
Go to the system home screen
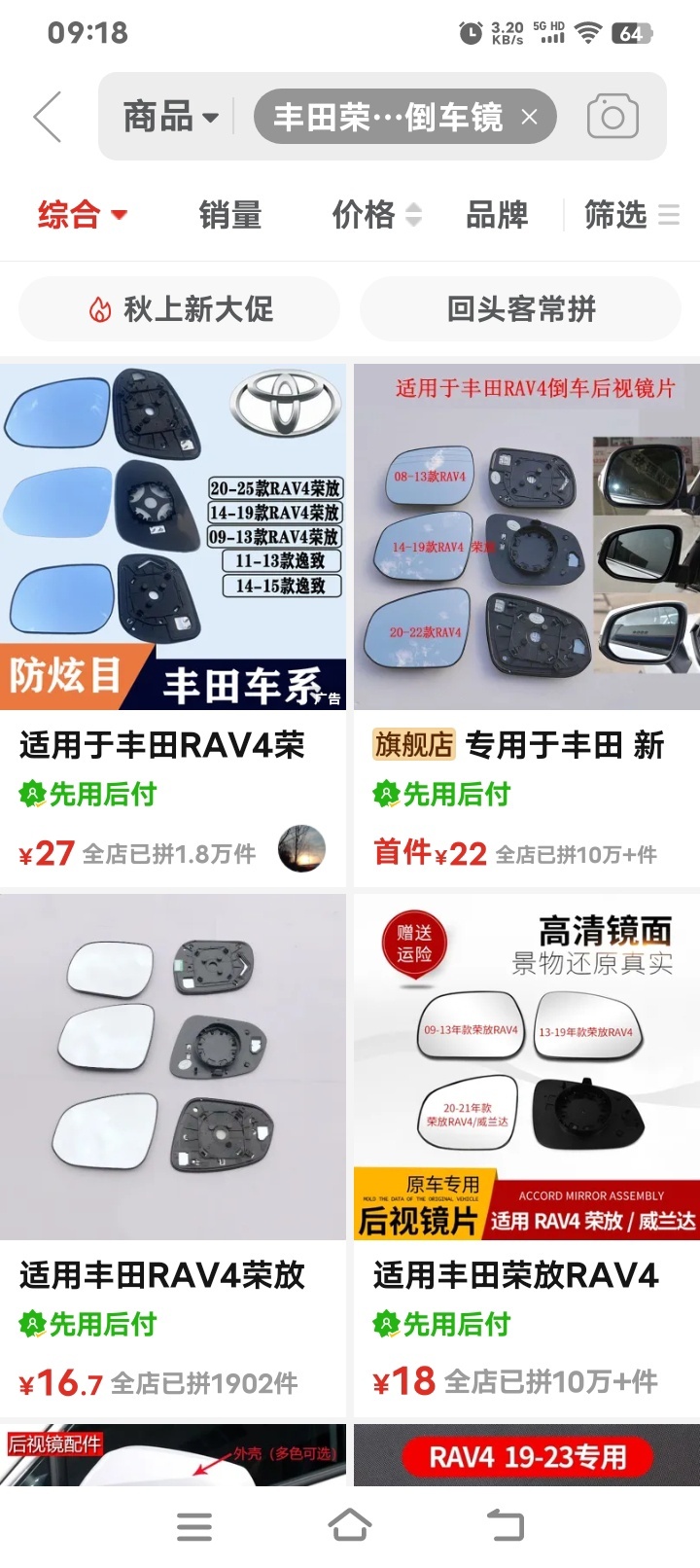click(x=350, y=1525)
